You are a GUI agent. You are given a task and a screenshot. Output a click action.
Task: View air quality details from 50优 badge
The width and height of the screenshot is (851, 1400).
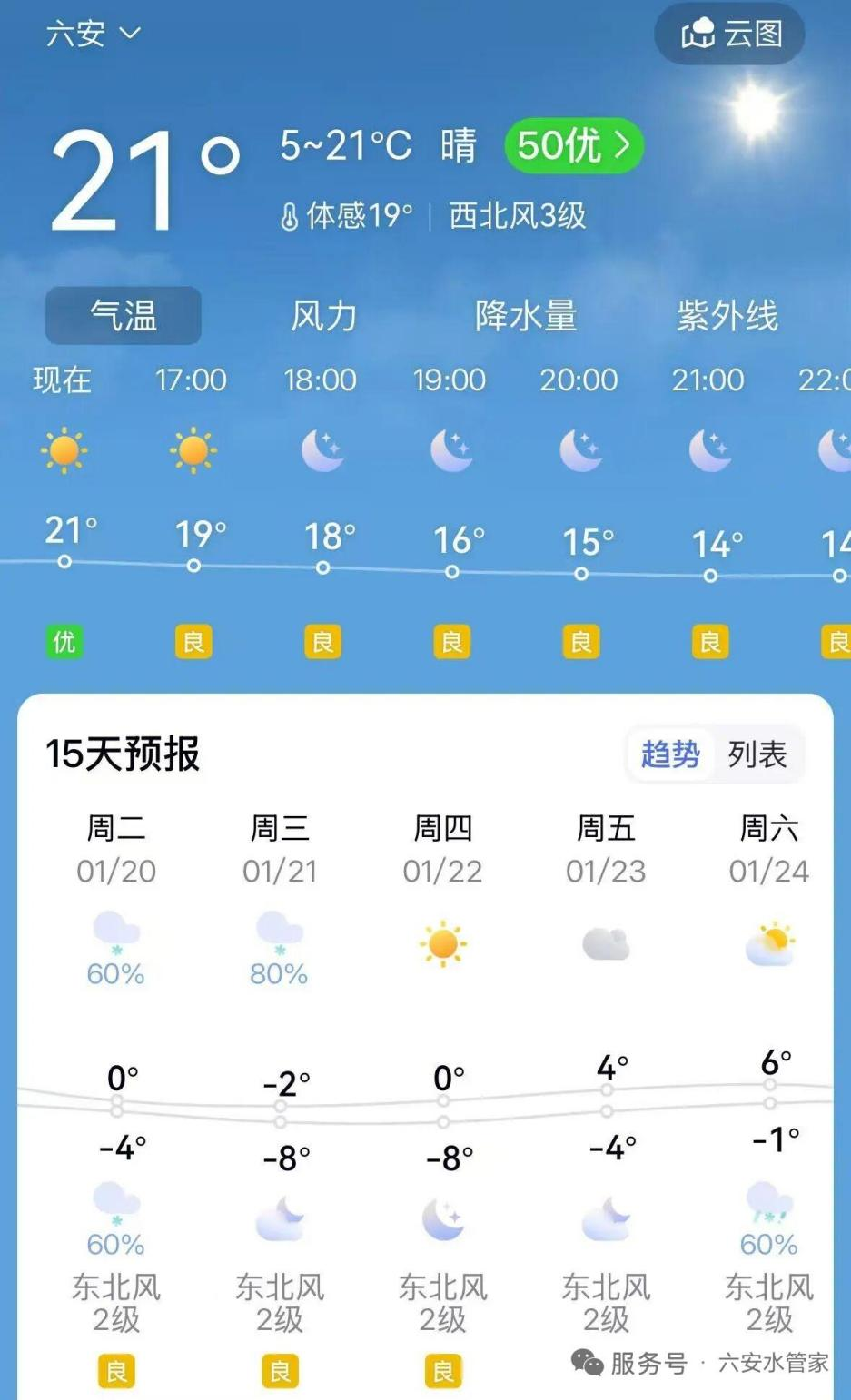(x=574, y=145)
